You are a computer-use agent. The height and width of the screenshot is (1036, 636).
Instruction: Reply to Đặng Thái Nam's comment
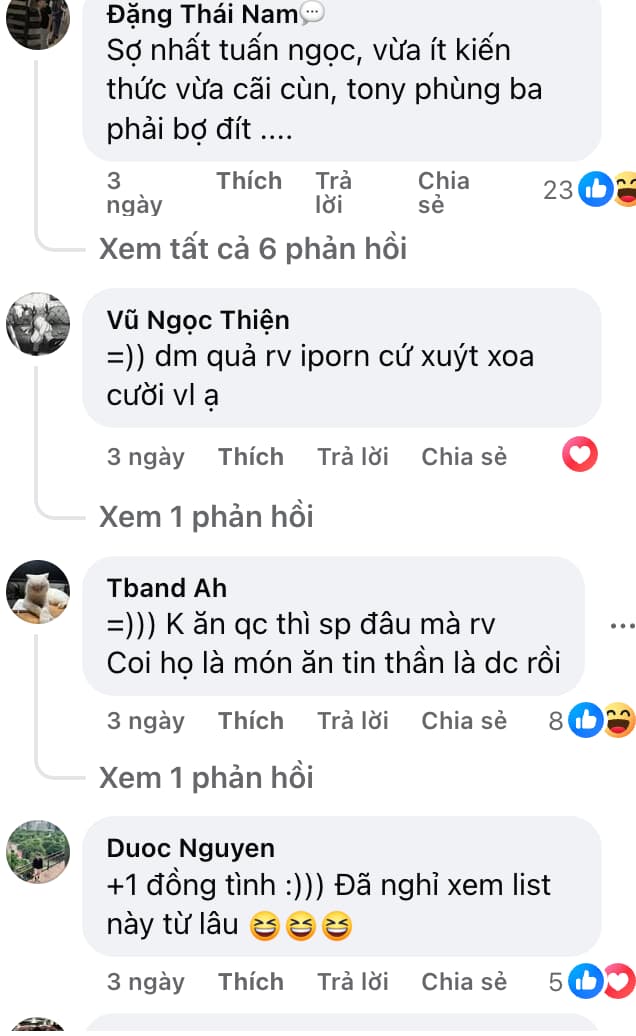(333, 192)
